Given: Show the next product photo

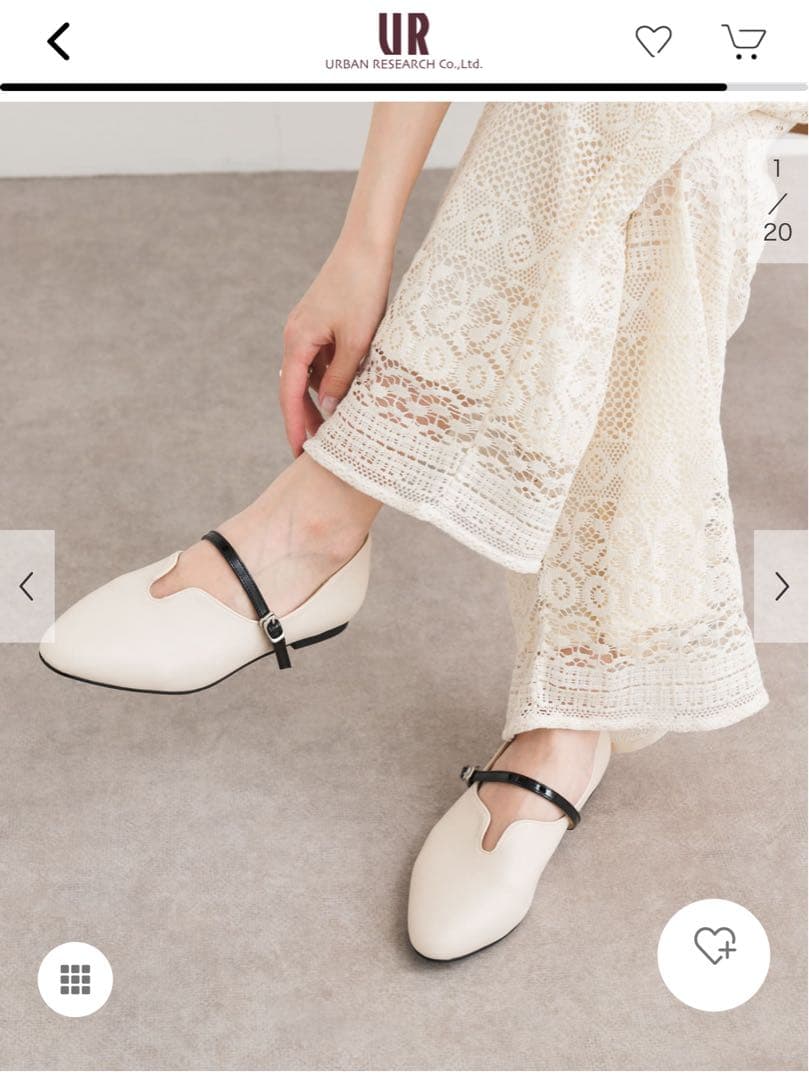Looking at the screenshot, I should tap(781, 586).
